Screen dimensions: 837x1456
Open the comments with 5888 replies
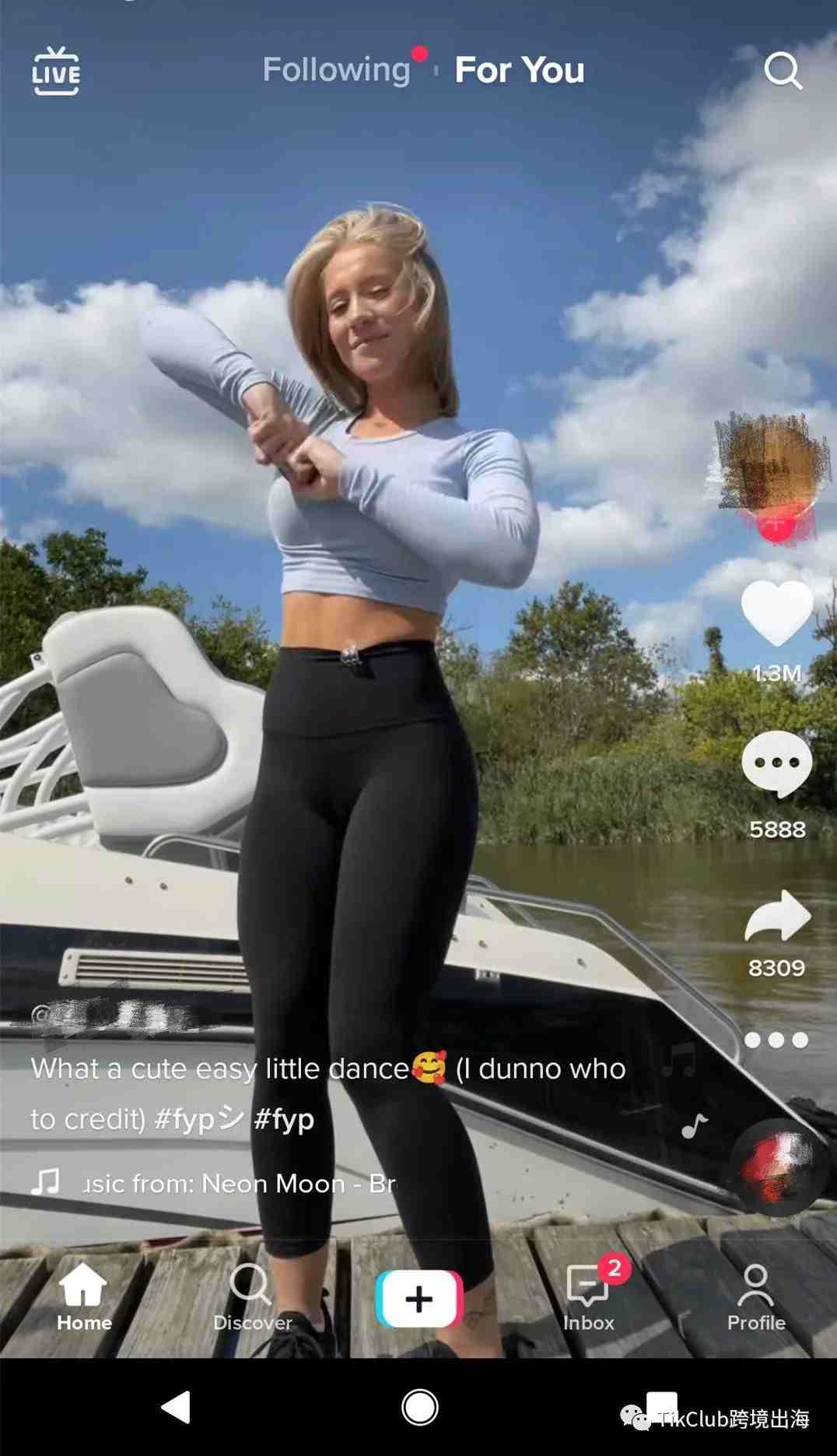(776, 764)
